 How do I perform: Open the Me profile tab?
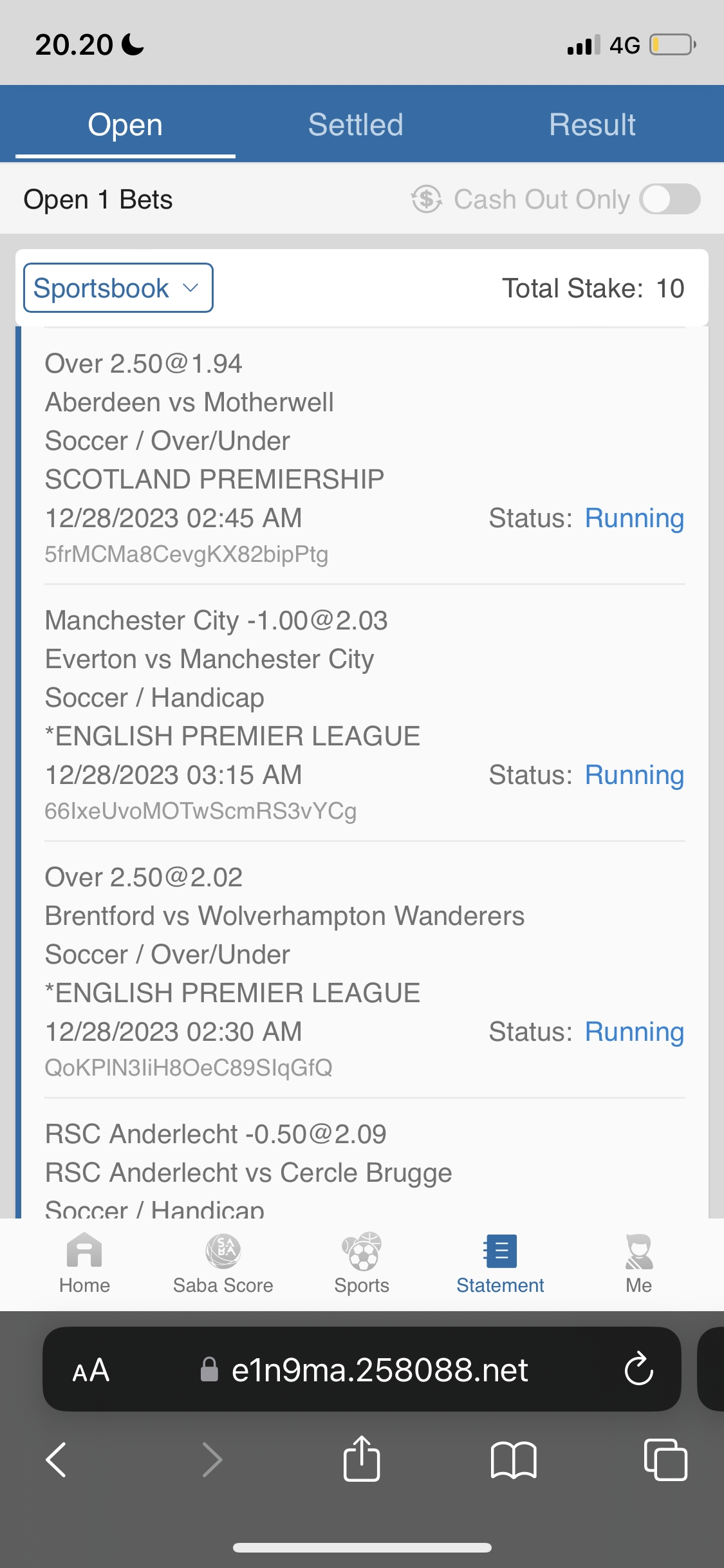638,1263
